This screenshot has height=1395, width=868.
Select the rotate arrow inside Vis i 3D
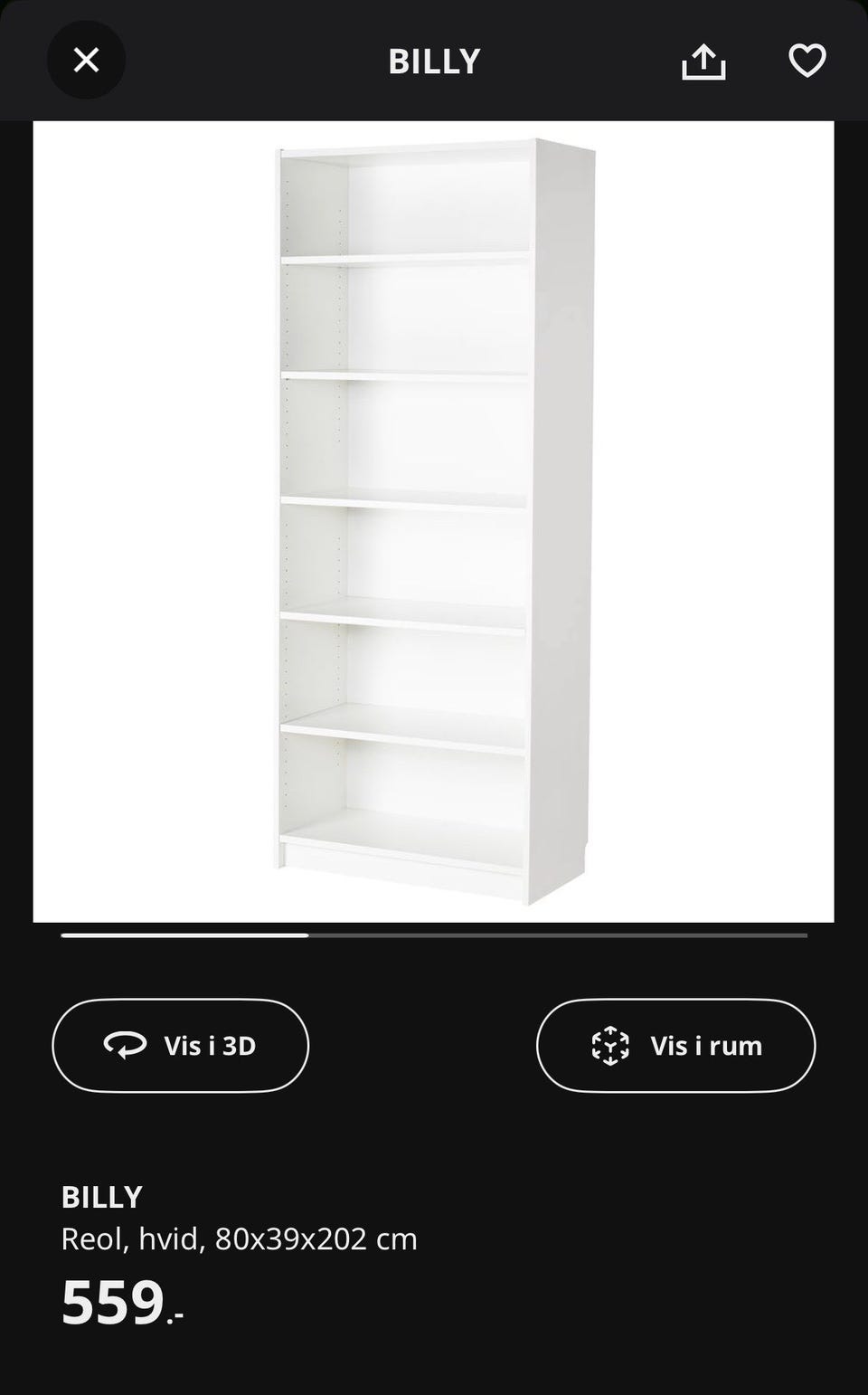click(127, 1045)
